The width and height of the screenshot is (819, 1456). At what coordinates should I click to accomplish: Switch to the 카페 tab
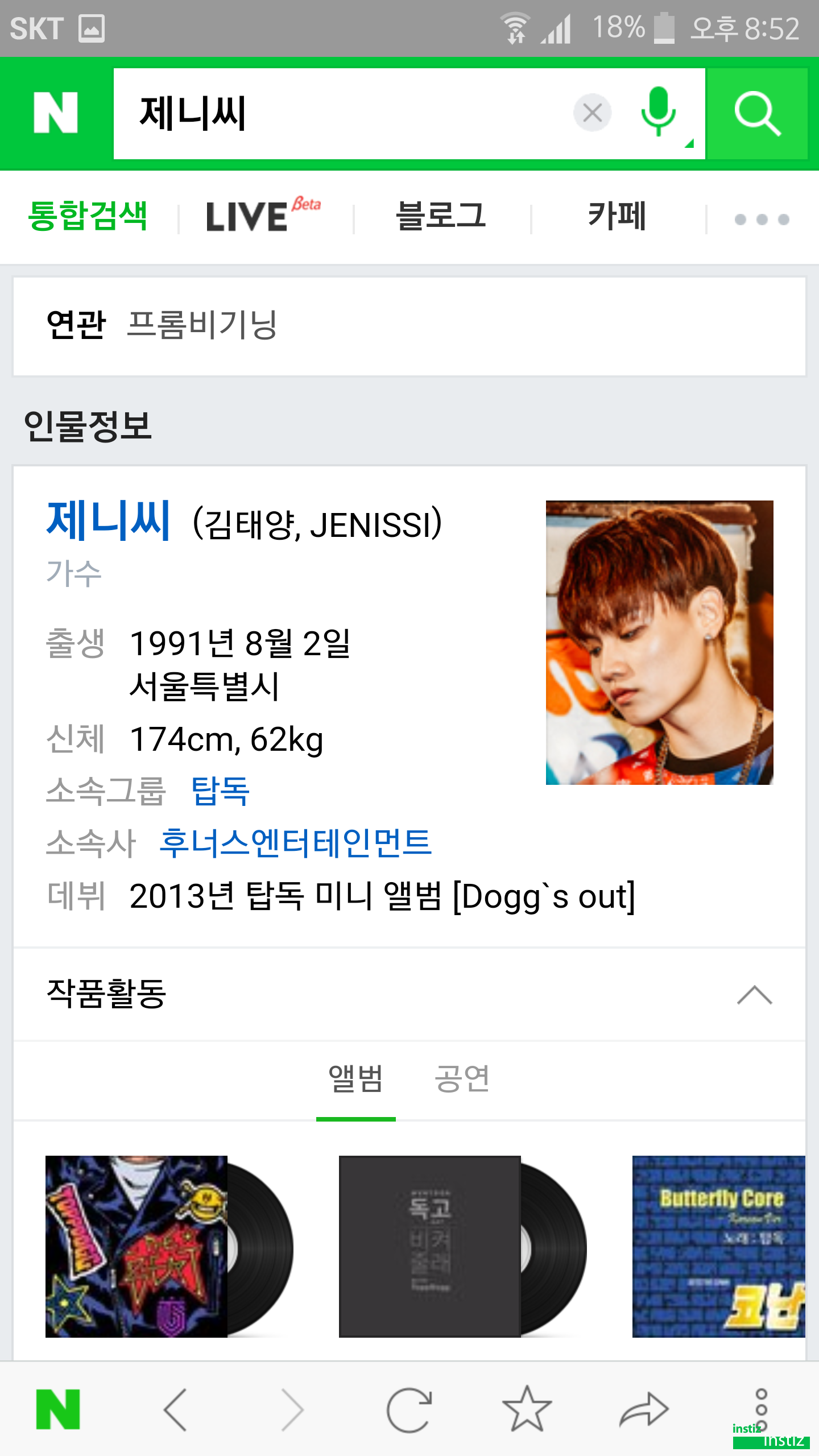(x=617, y=216)
